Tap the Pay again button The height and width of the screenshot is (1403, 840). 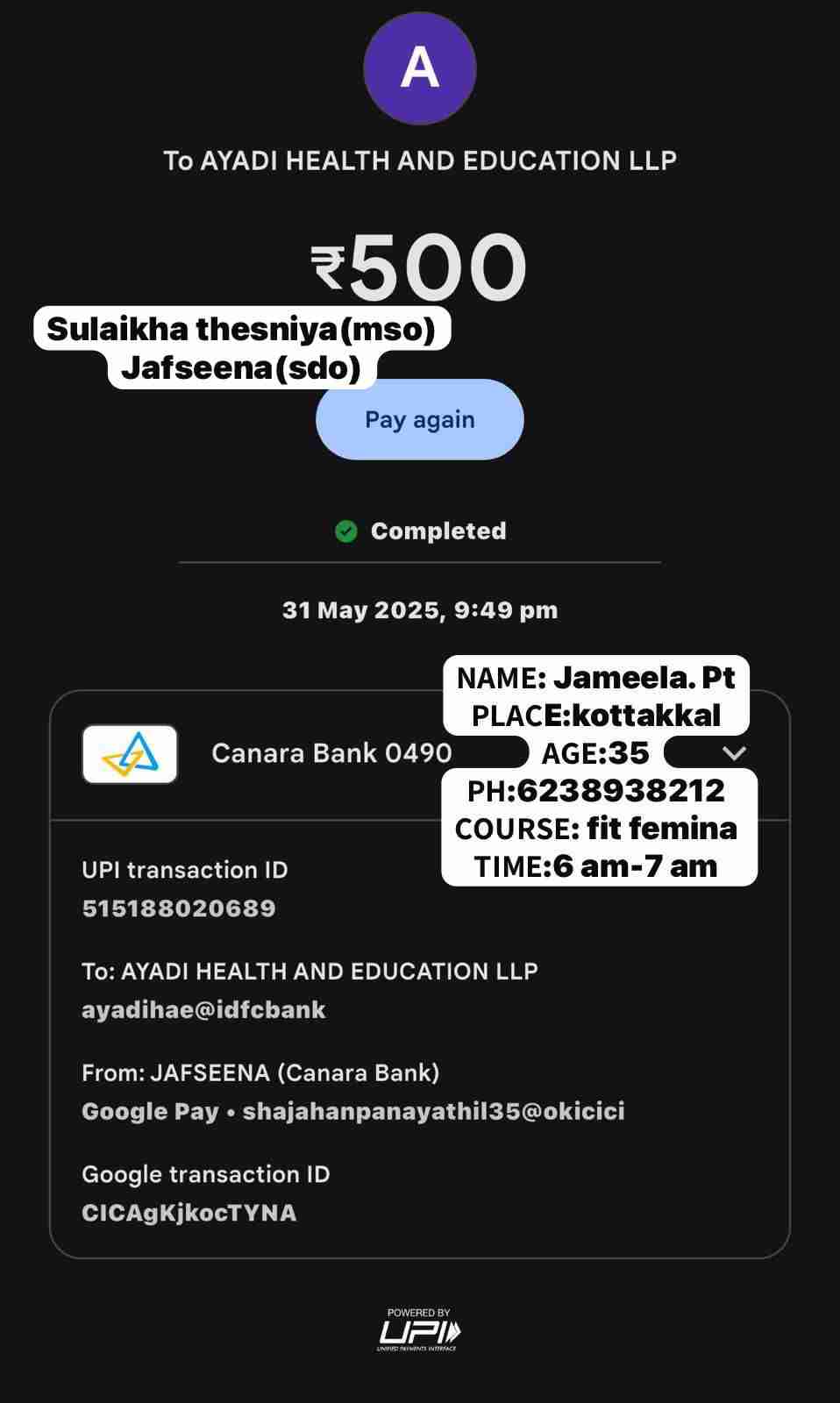point(419,420)
